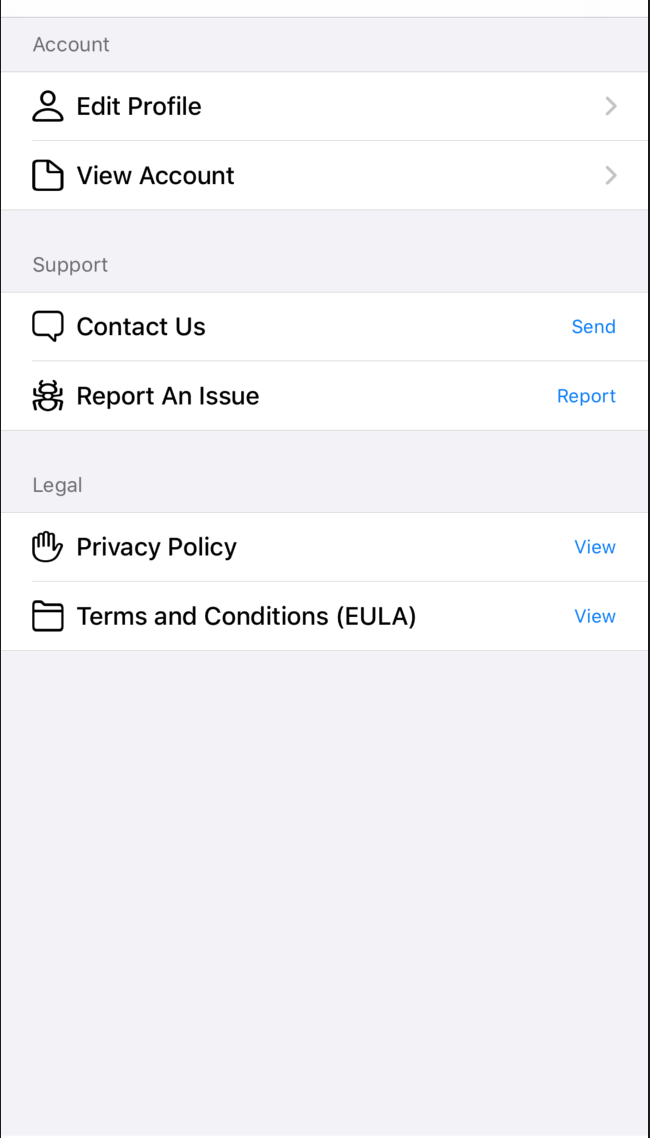
Task: View the Privacy Policy
Action: [x=594, y=547]
